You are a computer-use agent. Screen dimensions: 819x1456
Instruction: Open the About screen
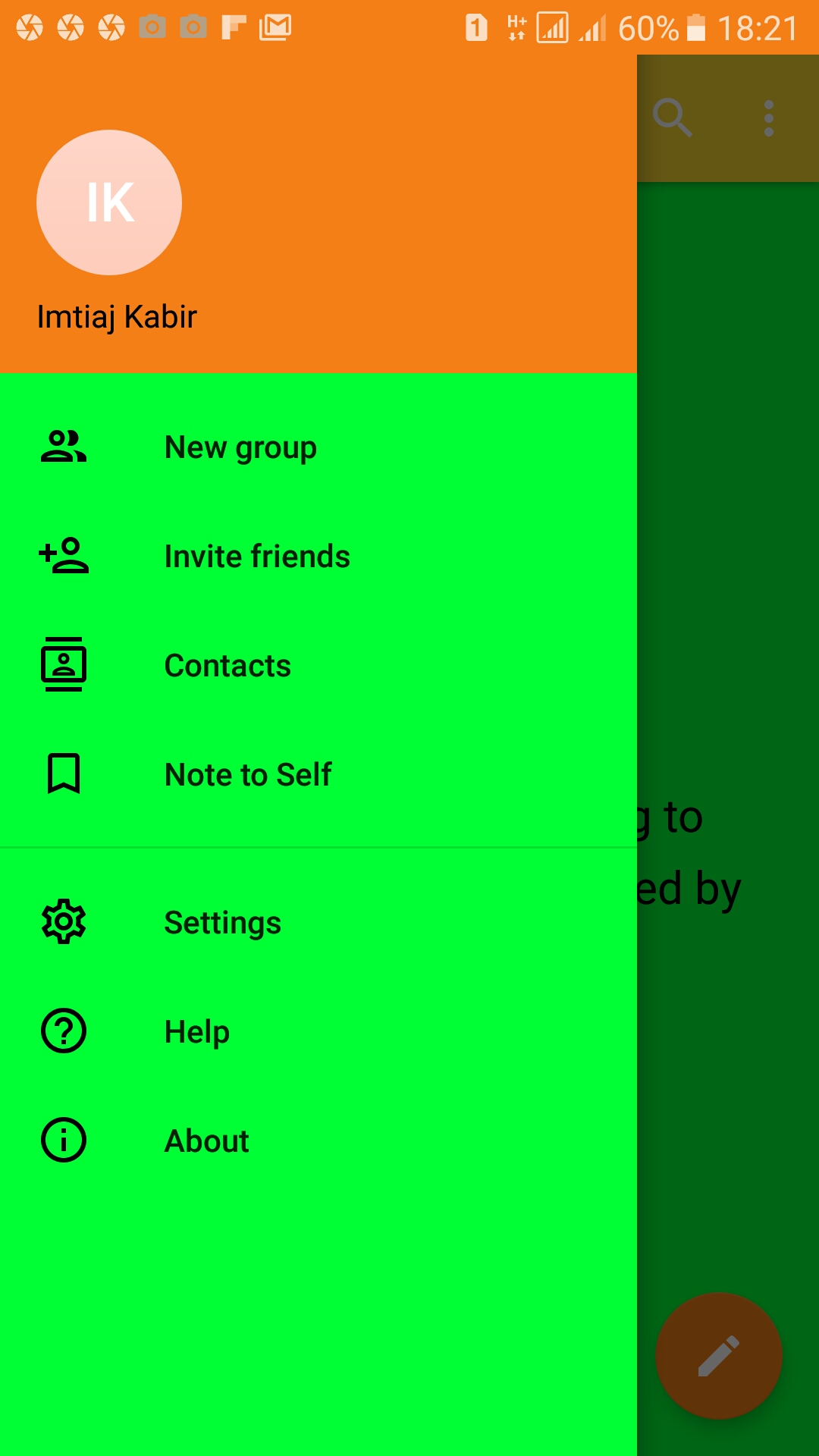tap(206, 1140)
